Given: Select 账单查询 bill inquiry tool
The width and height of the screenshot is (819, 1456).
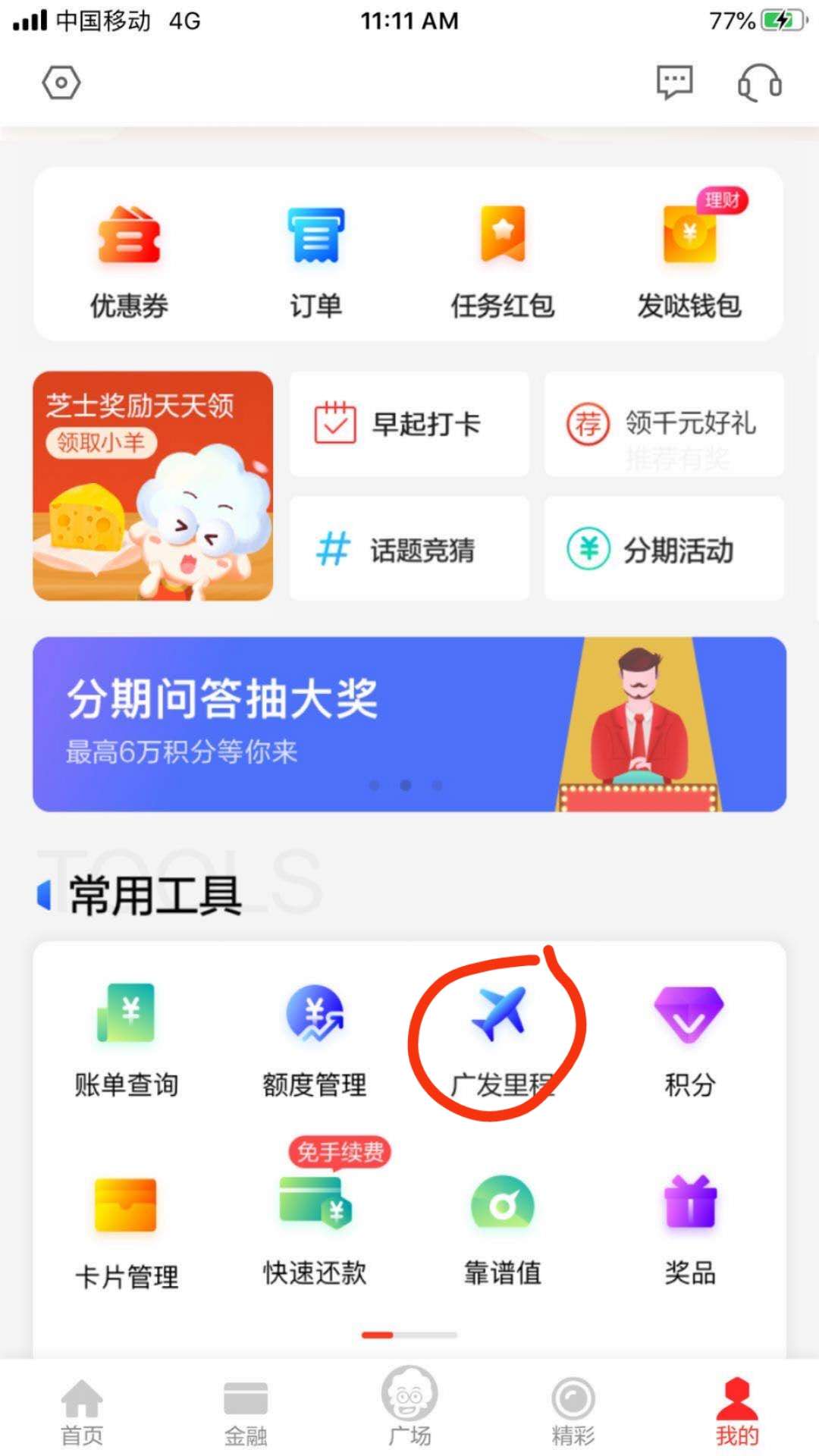Looking at the screenshot, I should click(126, 1039).
